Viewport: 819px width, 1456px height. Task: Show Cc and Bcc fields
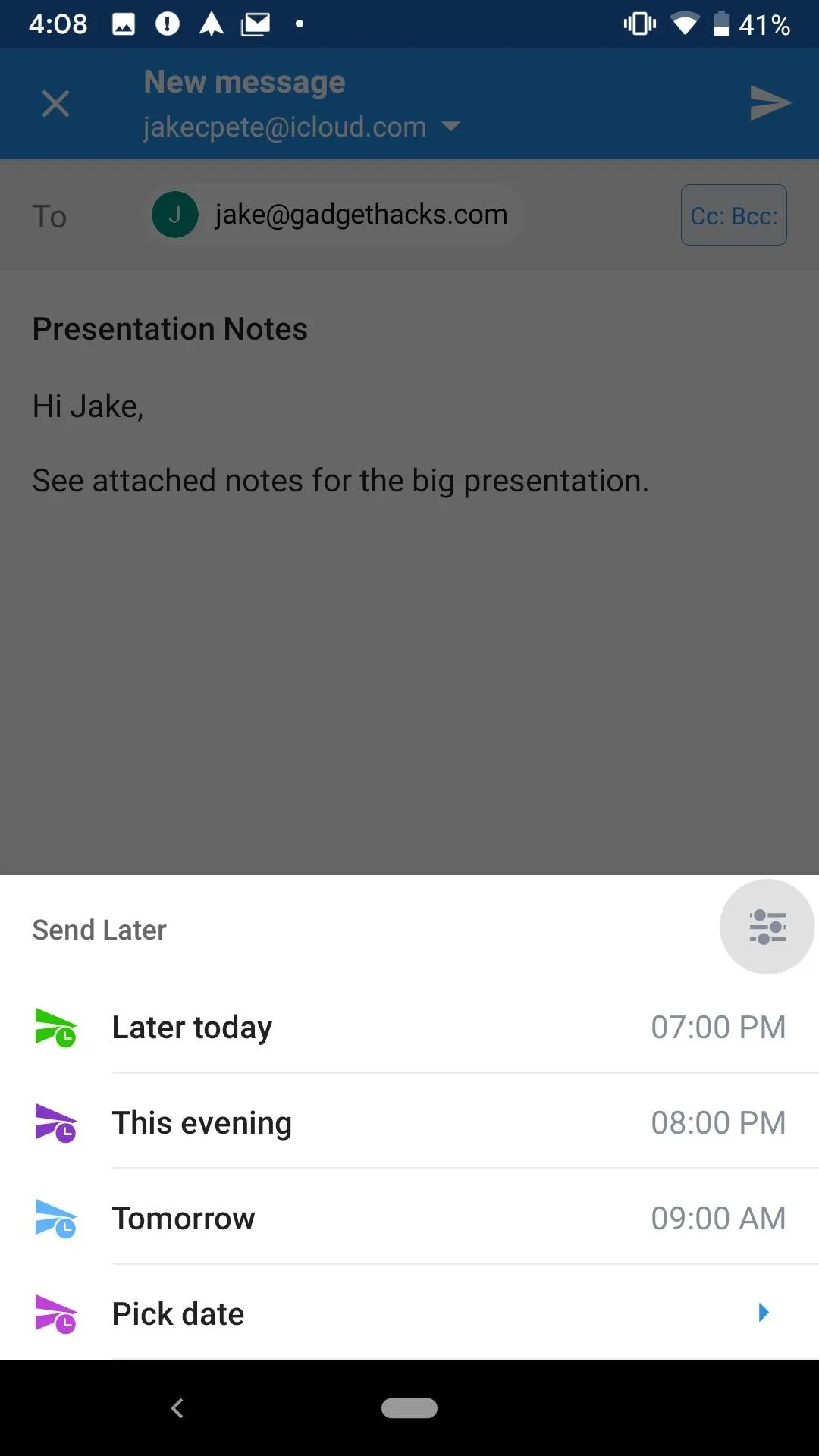[x=733, y=215]
